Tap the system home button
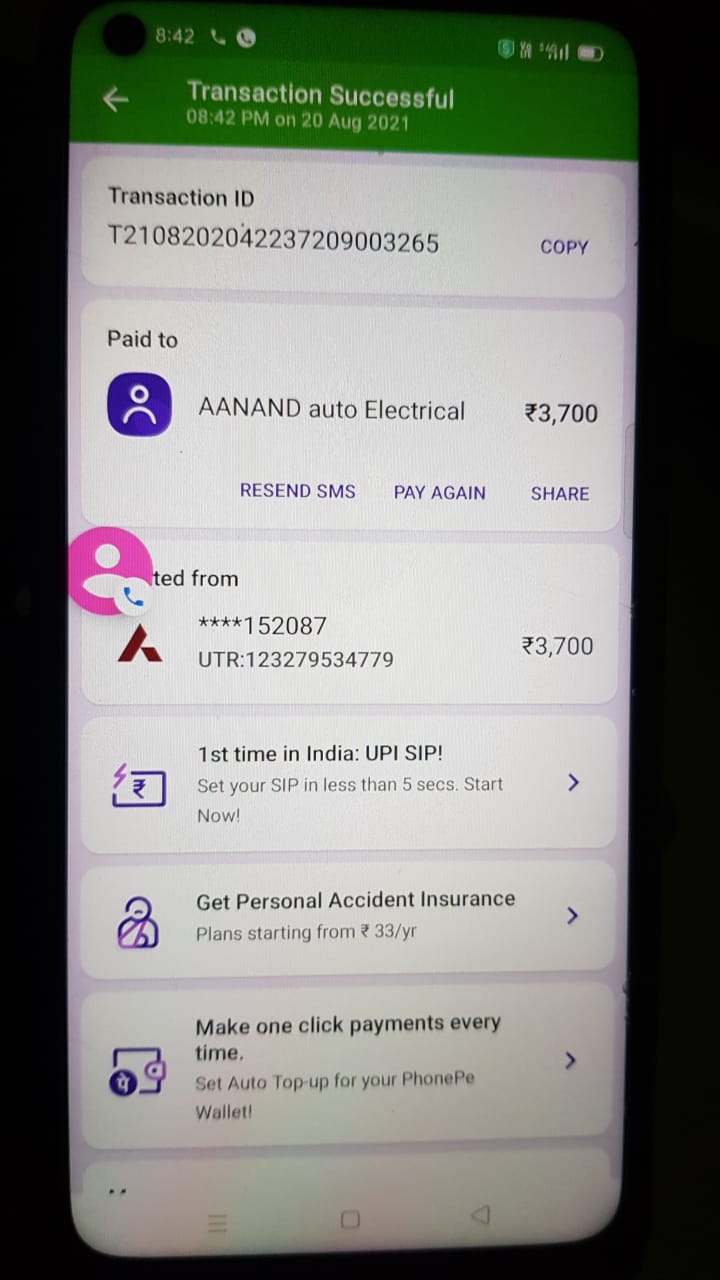Screen dimensions: 720x1280 tap(350, 1219)
